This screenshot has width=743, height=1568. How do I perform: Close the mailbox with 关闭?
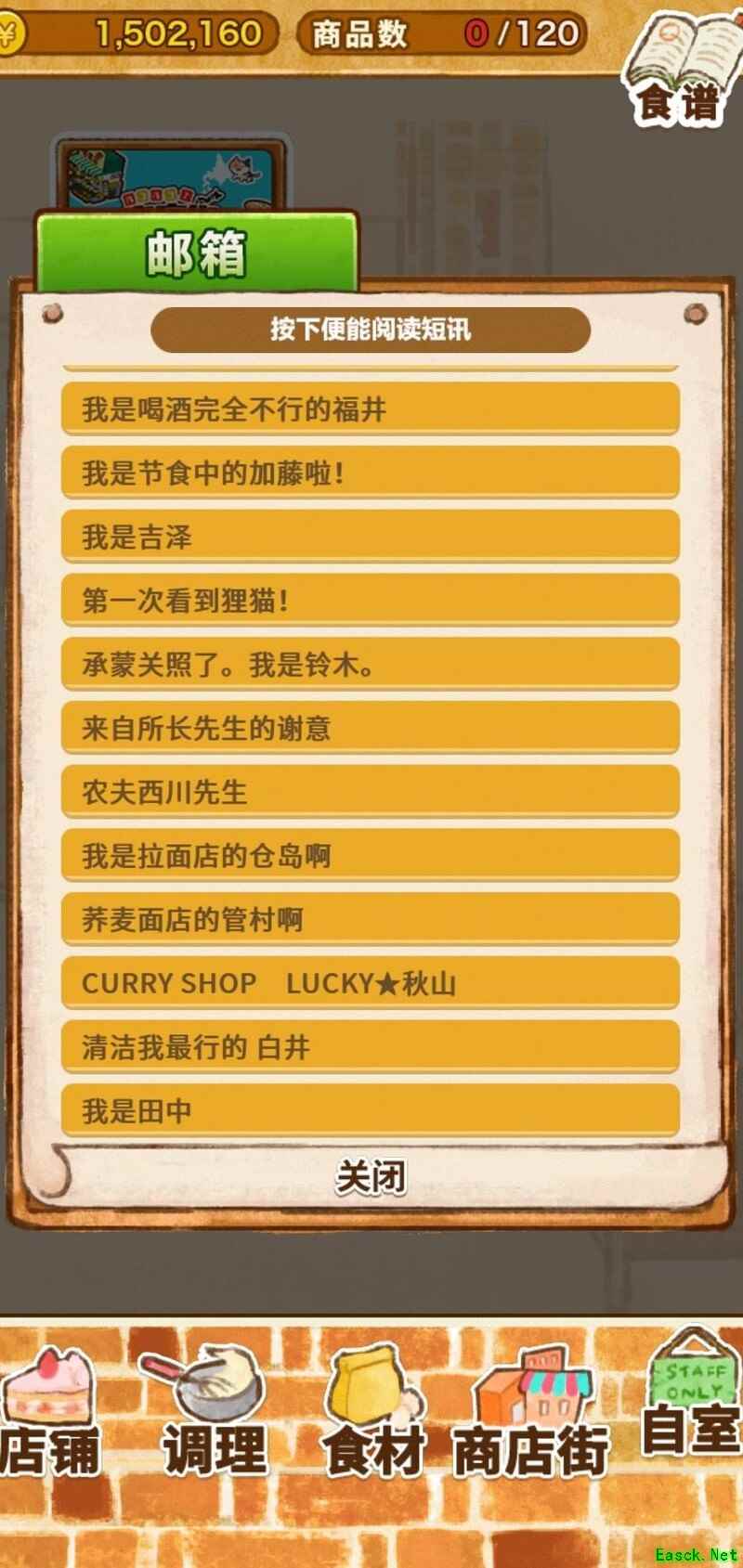370,1177
